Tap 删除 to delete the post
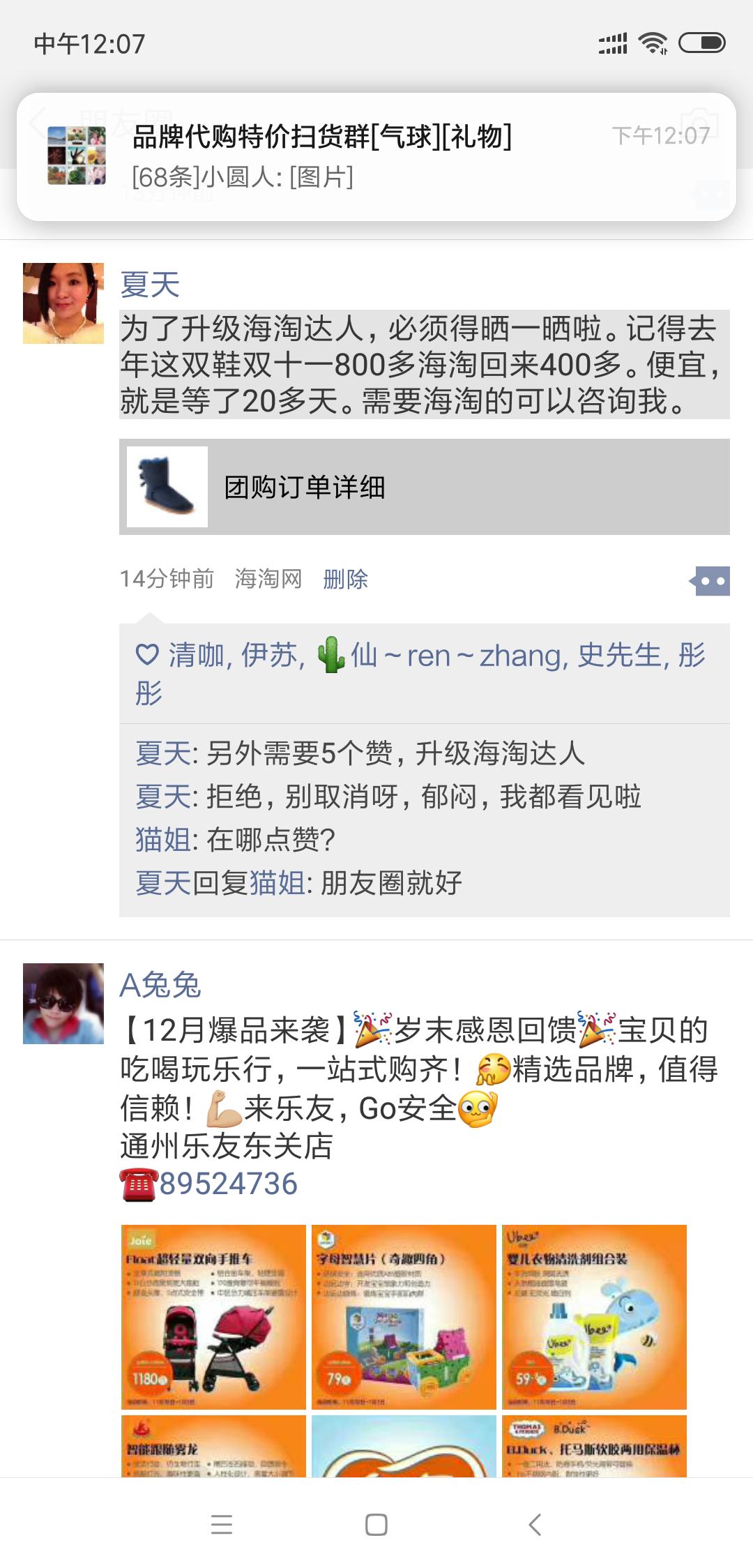The height and width of the screenshot is (1568, 753). [345, 579]
